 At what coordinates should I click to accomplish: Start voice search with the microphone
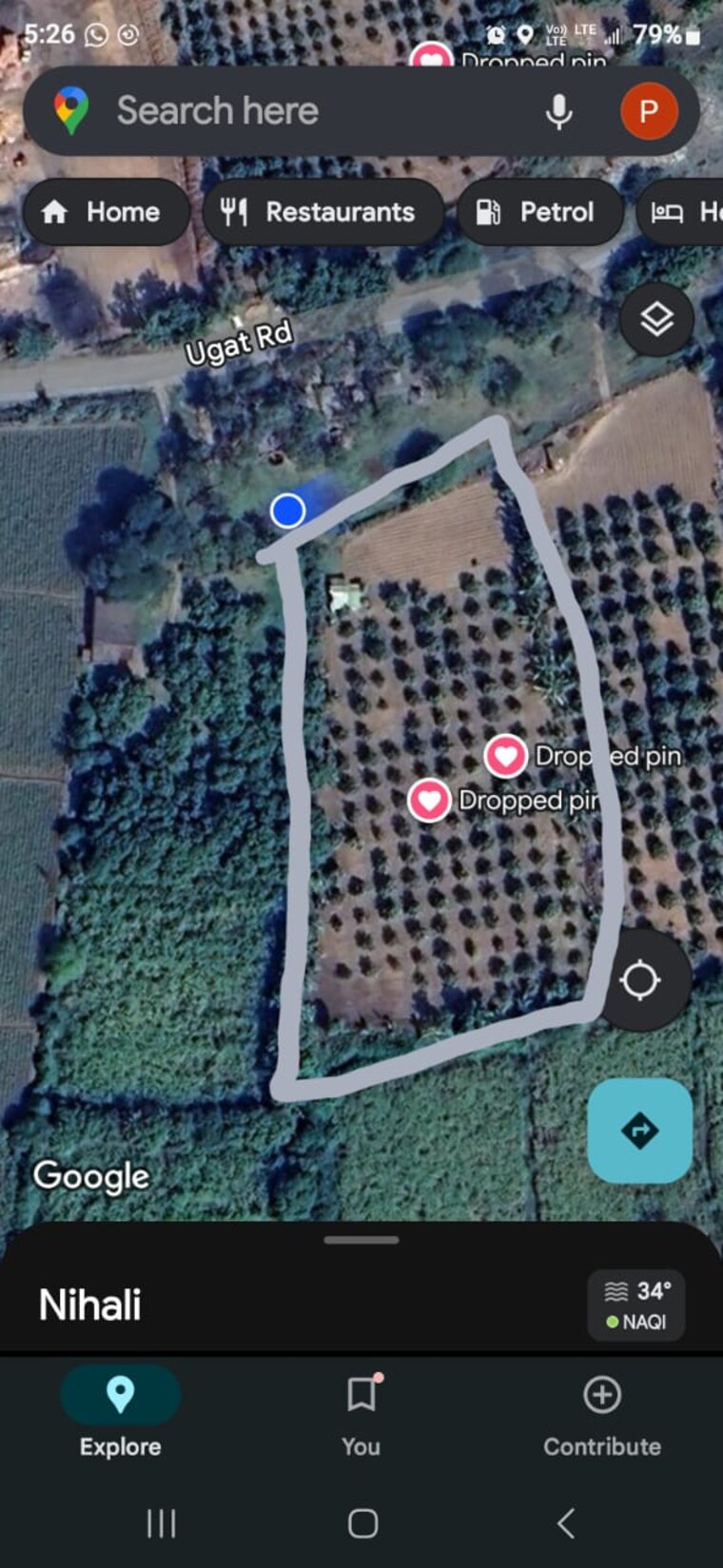(x=559, y=111)
